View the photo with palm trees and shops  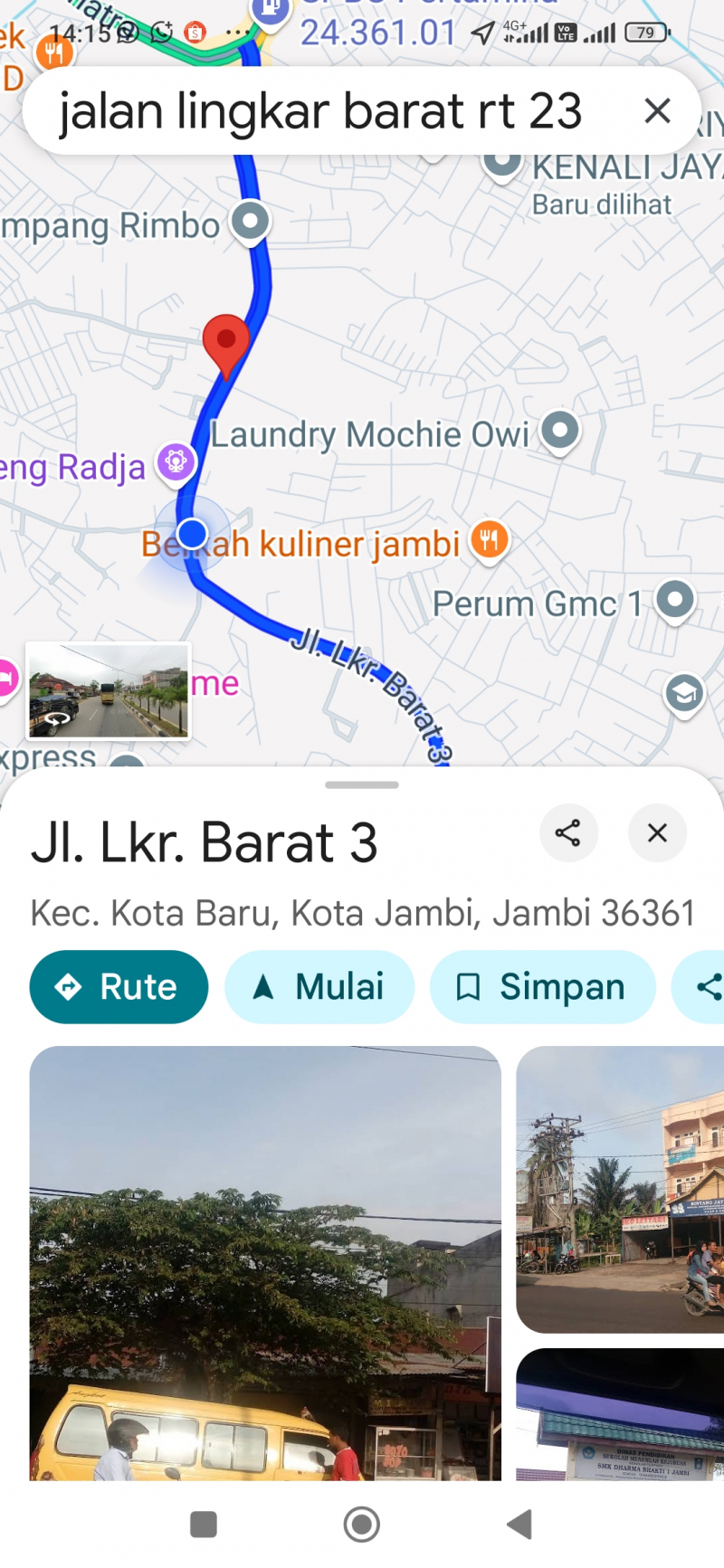coord(620,1189)
